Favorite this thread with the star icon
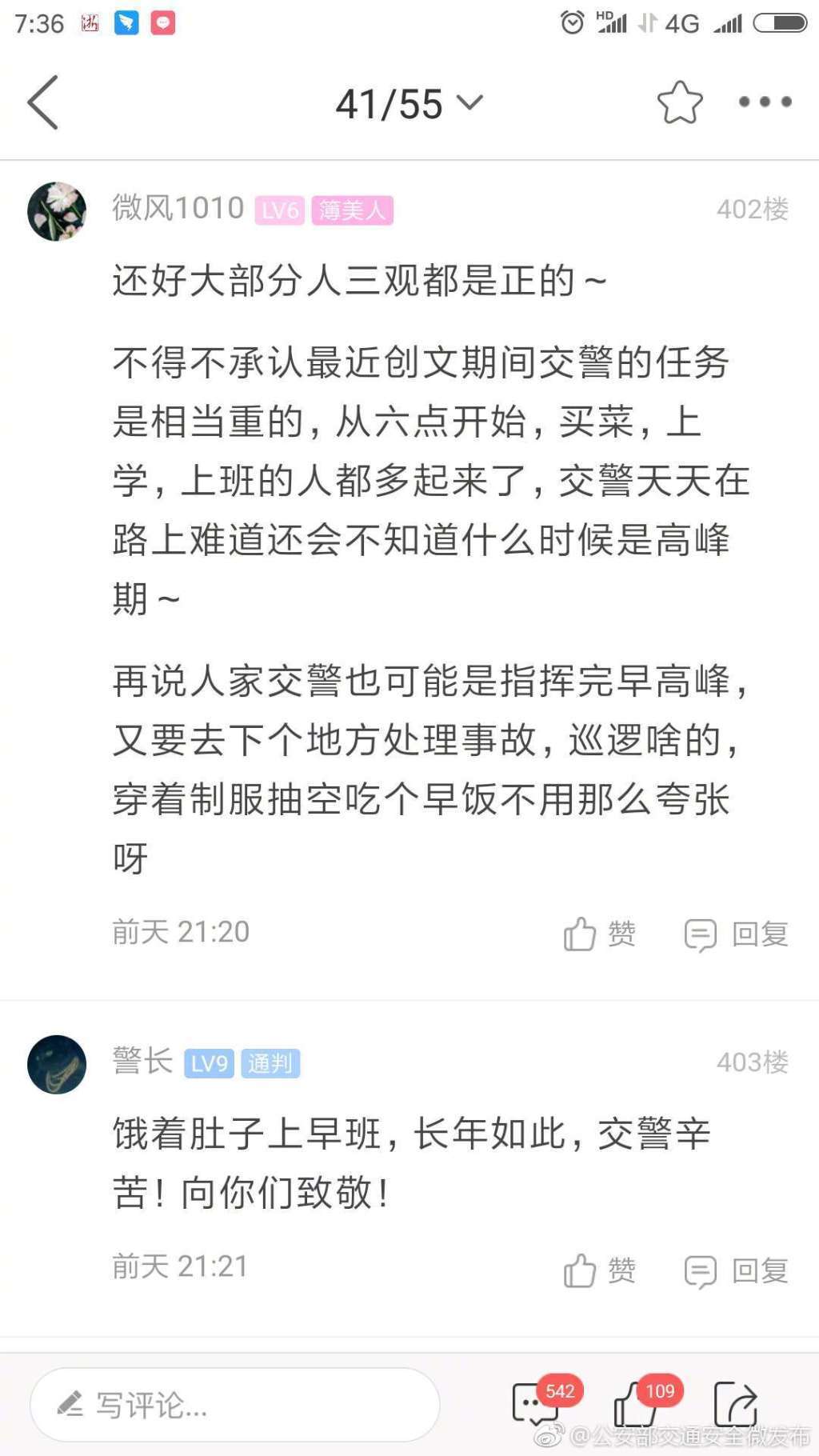The width and height of the screenshot is (819, 1456). tap(680, 102)
